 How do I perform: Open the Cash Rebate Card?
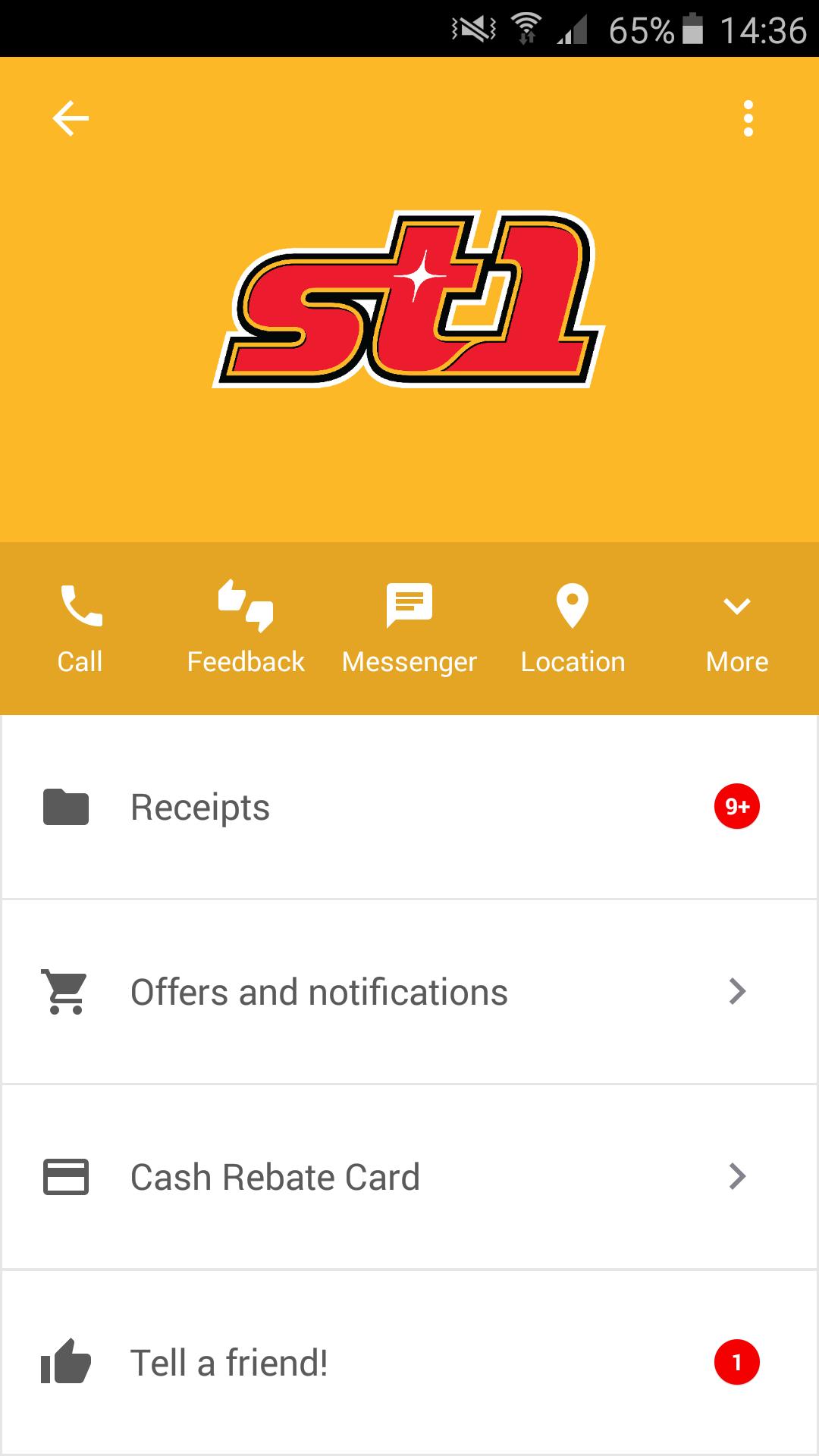[x=409, y=1177]
